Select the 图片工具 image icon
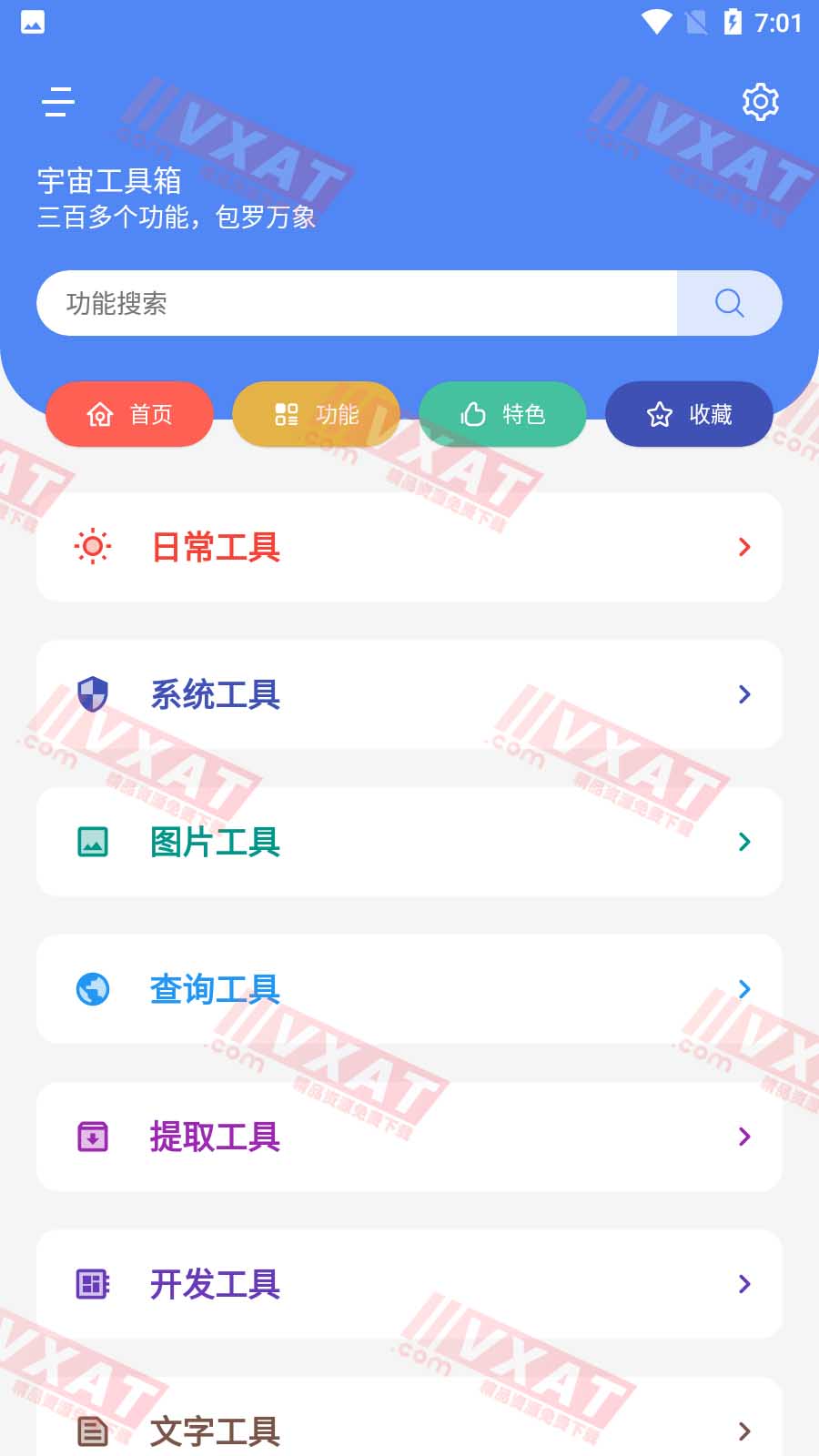This screenshot has height=1456, width=819. pyautogui.click(x=91, y=842)
